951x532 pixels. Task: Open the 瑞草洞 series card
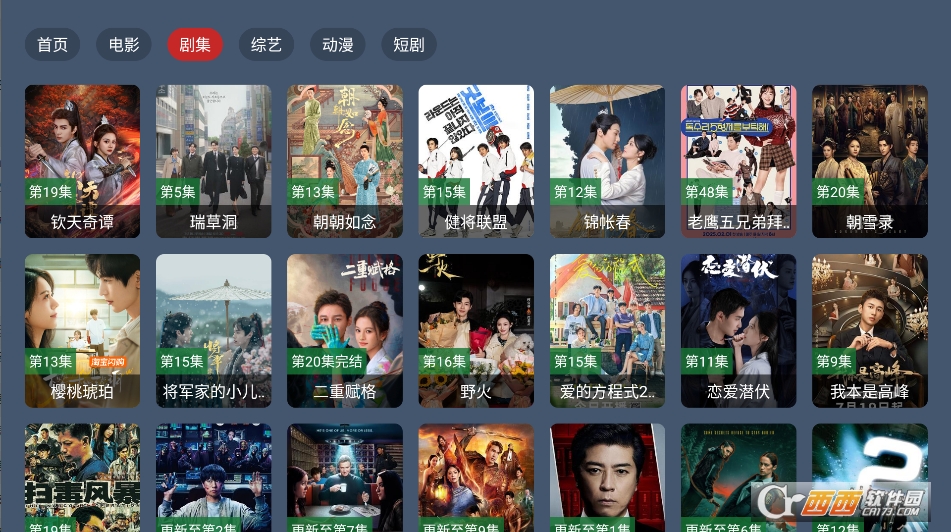pyautogui.click(x=213, y=160)
